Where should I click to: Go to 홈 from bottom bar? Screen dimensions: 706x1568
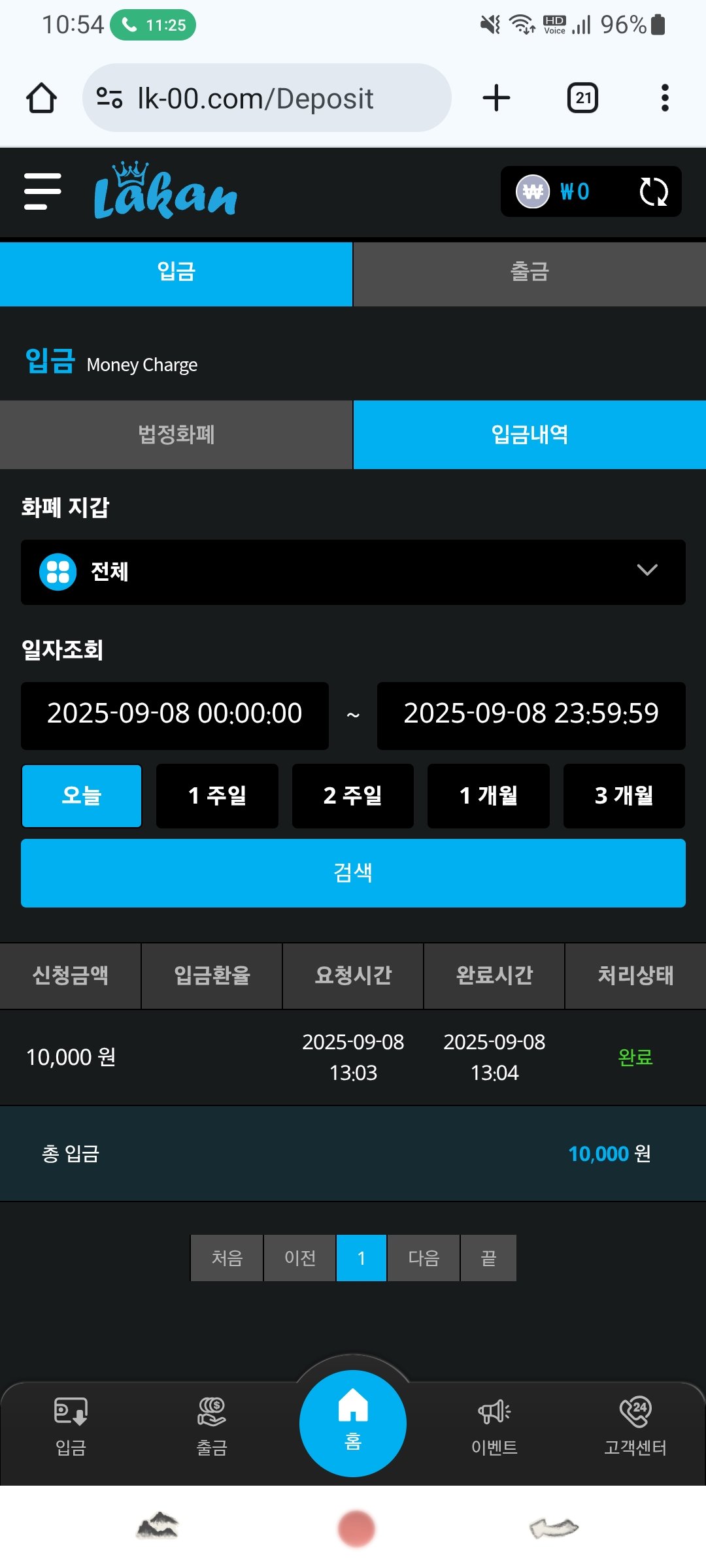tap(353, 1423)
